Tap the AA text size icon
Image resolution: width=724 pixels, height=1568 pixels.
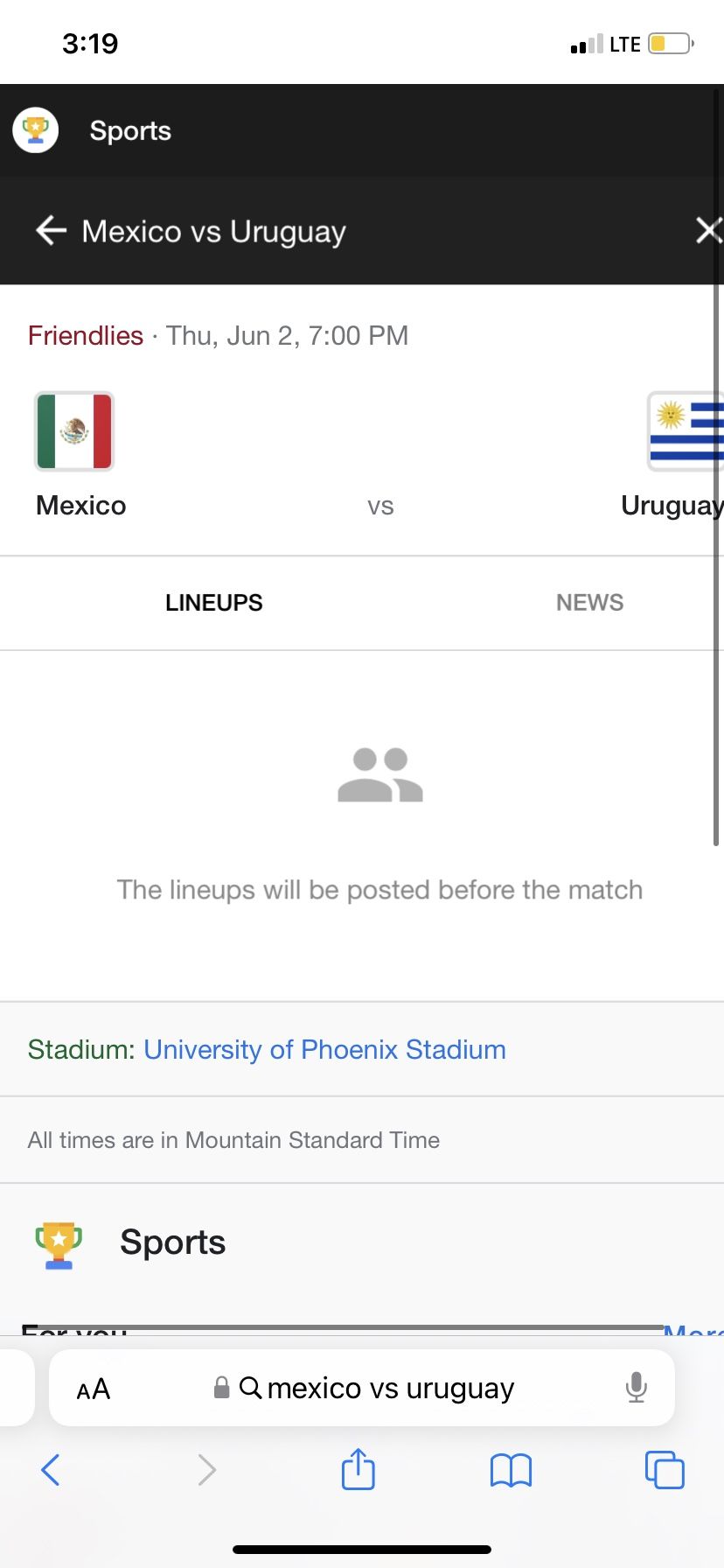(93, 1388)
